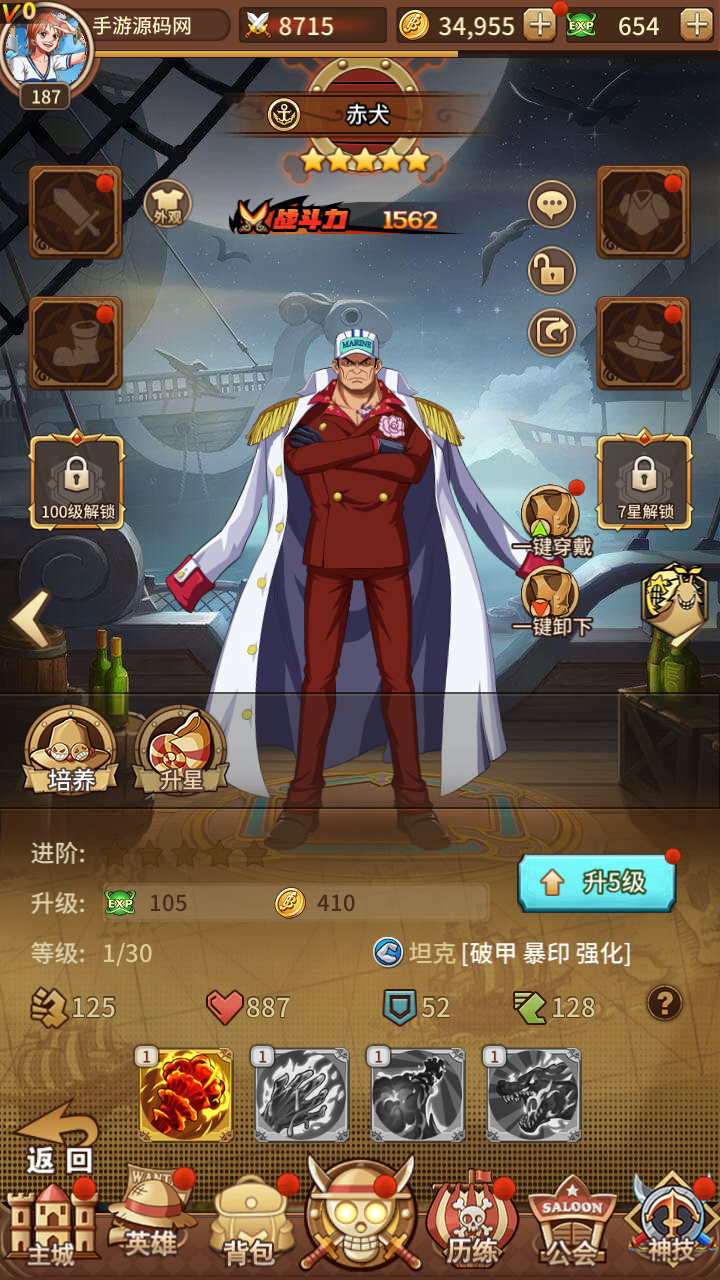Open the 外观 appearance icon
Screen dimensions: 720x1280
pos(167,205)
